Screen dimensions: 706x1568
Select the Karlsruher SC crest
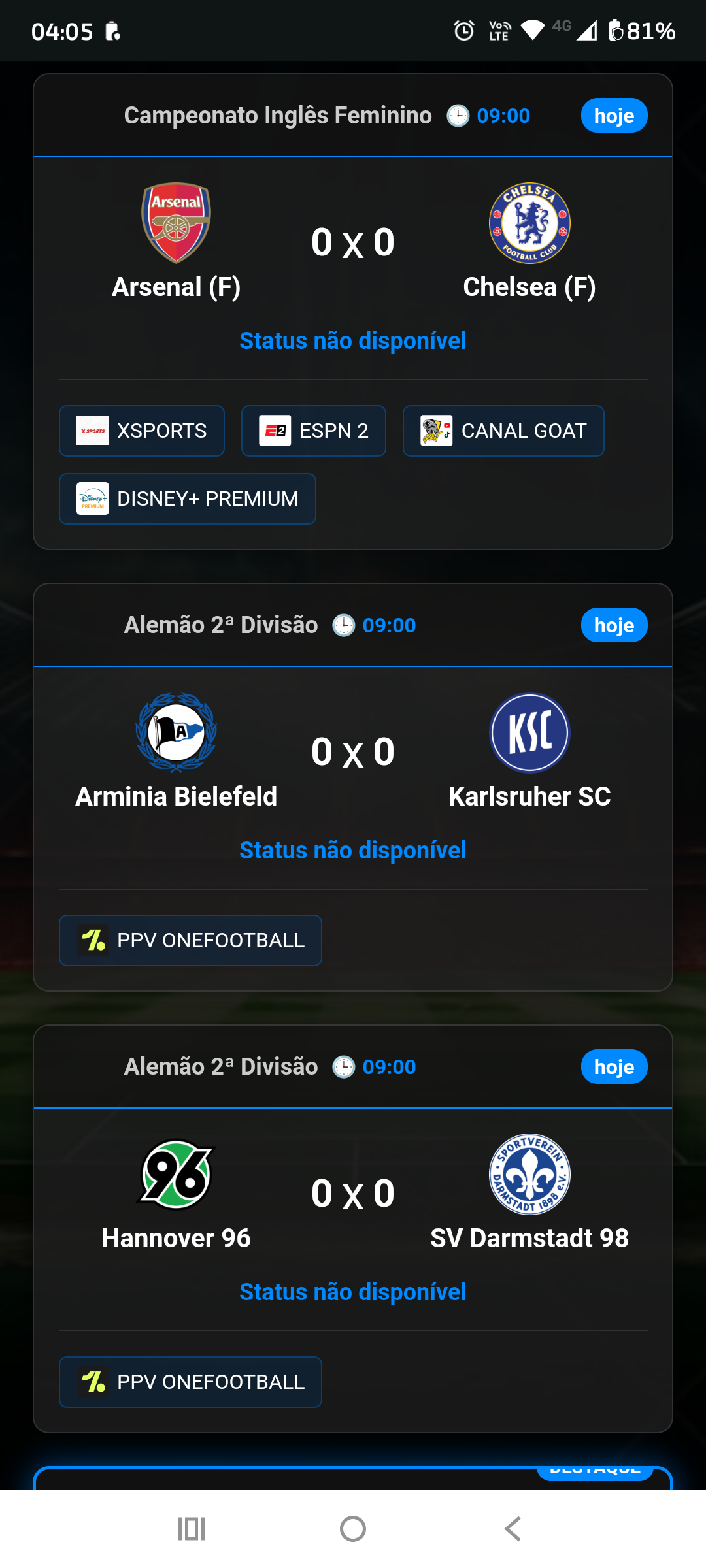(x=529, y=732)
